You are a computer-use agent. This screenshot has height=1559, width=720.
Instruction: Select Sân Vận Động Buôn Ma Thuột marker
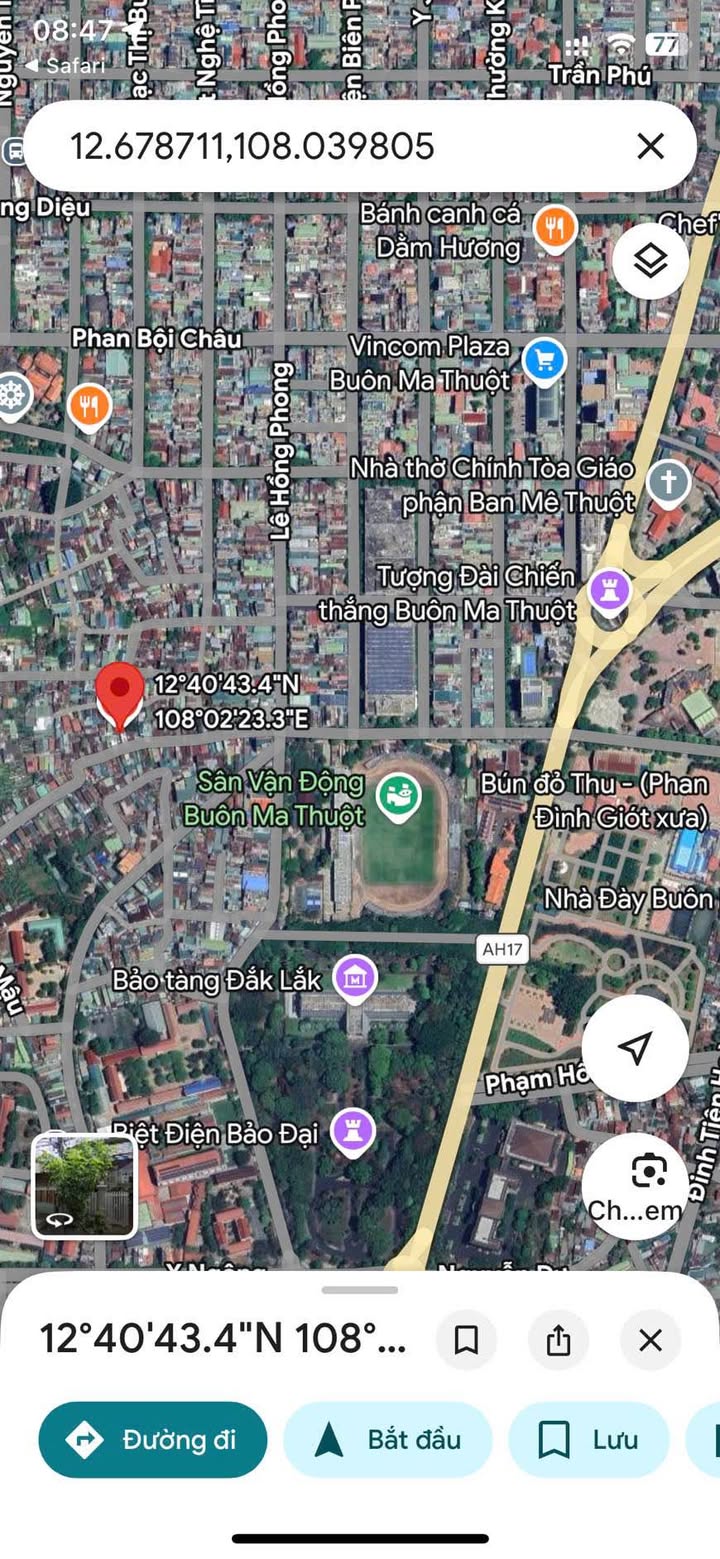pyautogui.click(x=397, y=796)
